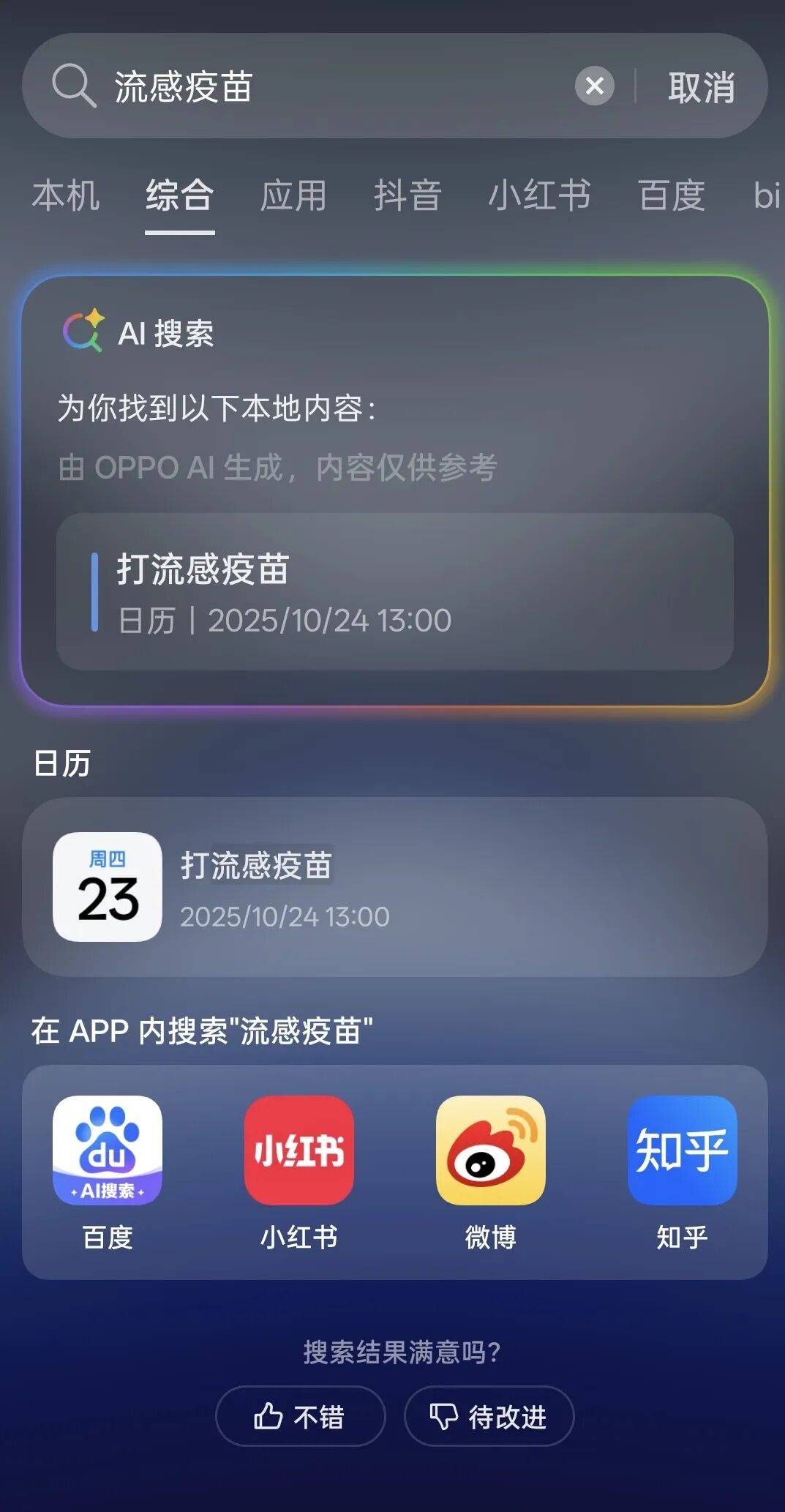The height and width of the screenshot is (1512, 785).
Task: Select the 综合 tab
Action: point(179,196)
